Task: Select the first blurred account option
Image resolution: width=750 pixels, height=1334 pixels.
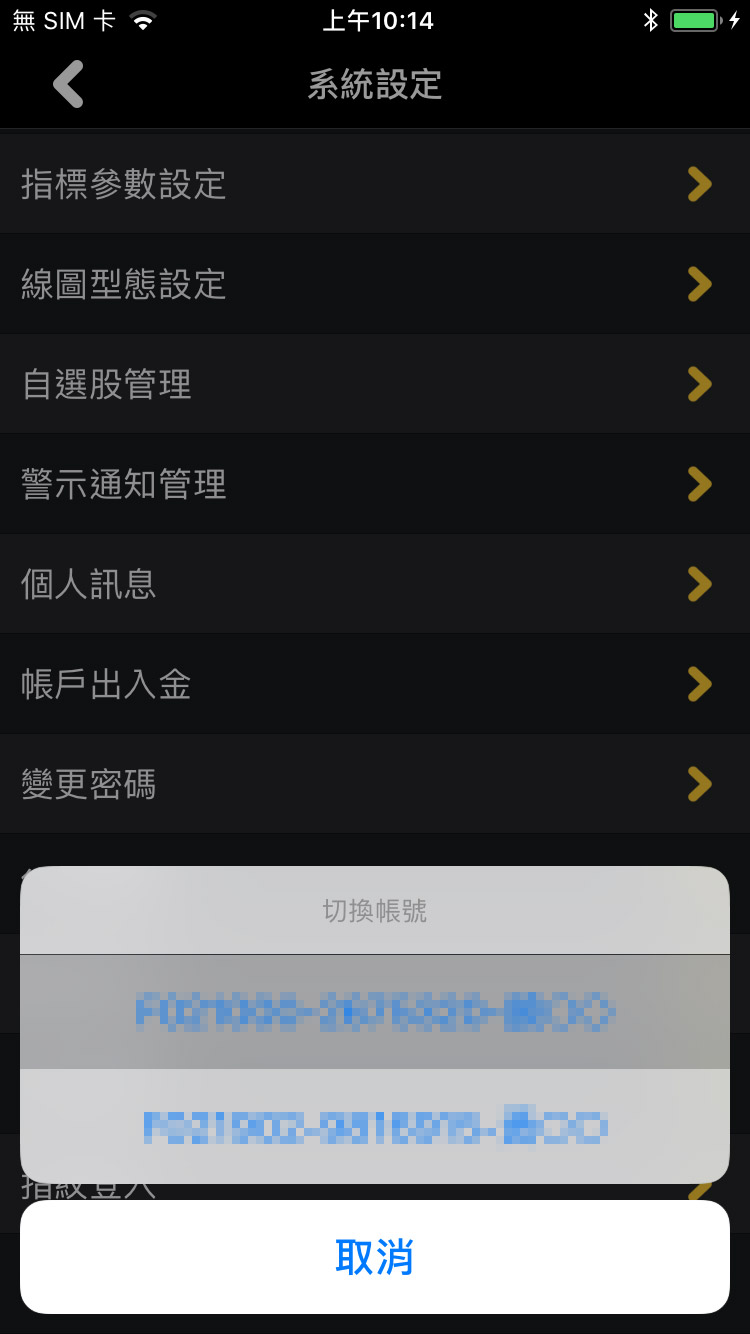Action: [375, 1012]
